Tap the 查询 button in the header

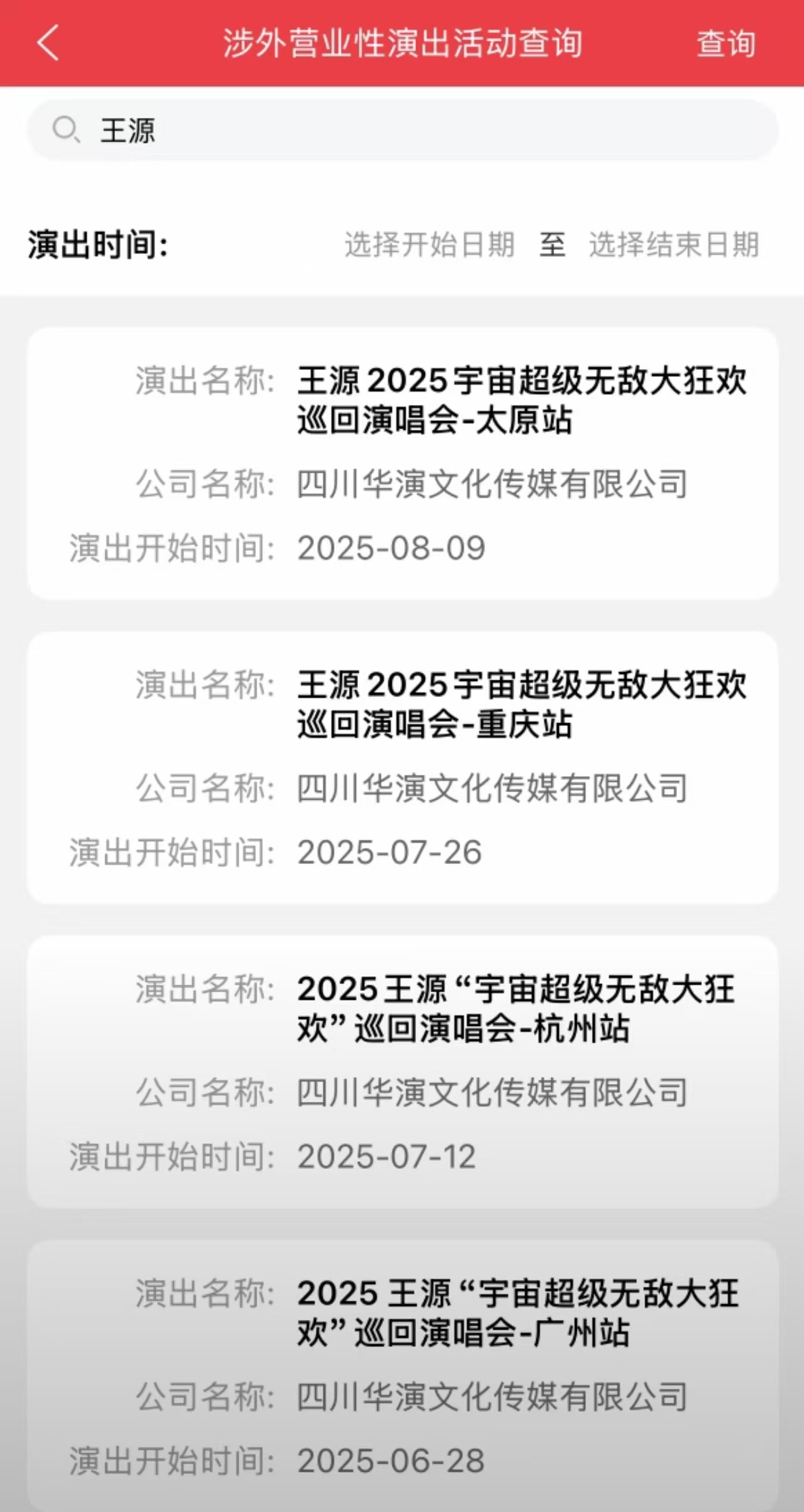click(726, 43)
